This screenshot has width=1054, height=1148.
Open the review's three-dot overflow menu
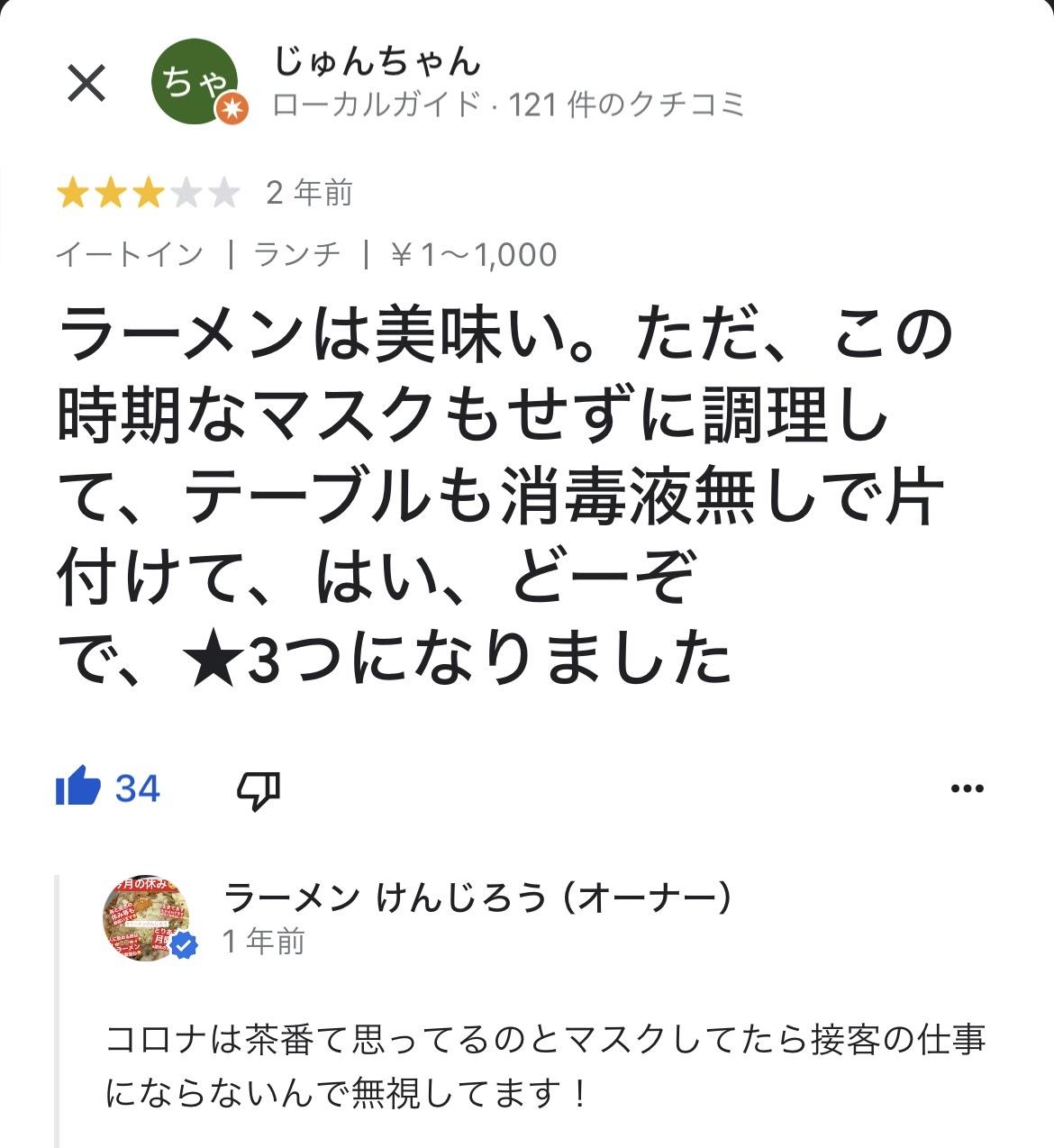coord(967,788)
